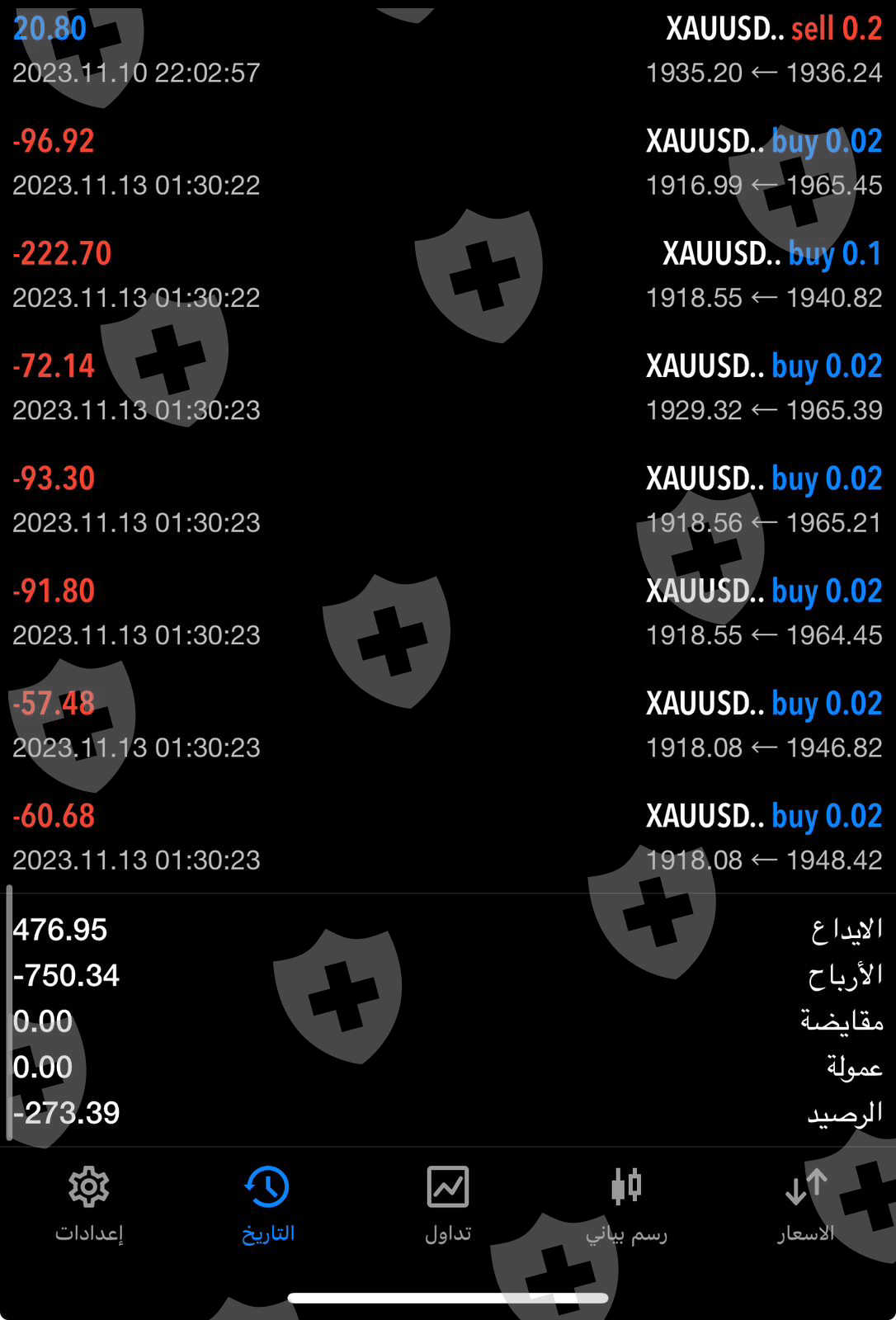Switch to the تداول trade tab
The height and width of the screenshot is (1320, 896).
[x=448, y=1204]
